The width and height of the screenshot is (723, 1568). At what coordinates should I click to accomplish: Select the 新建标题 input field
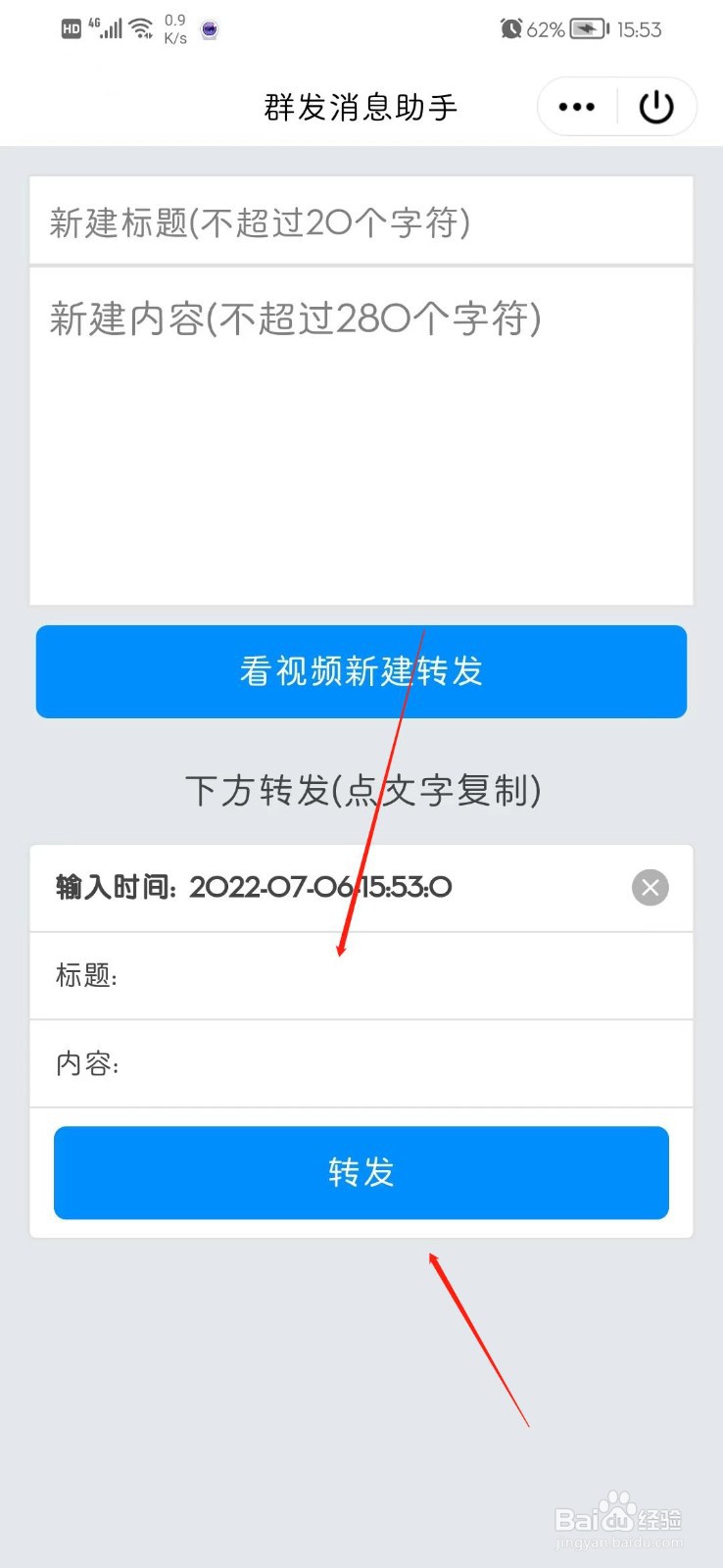point(361,221)
